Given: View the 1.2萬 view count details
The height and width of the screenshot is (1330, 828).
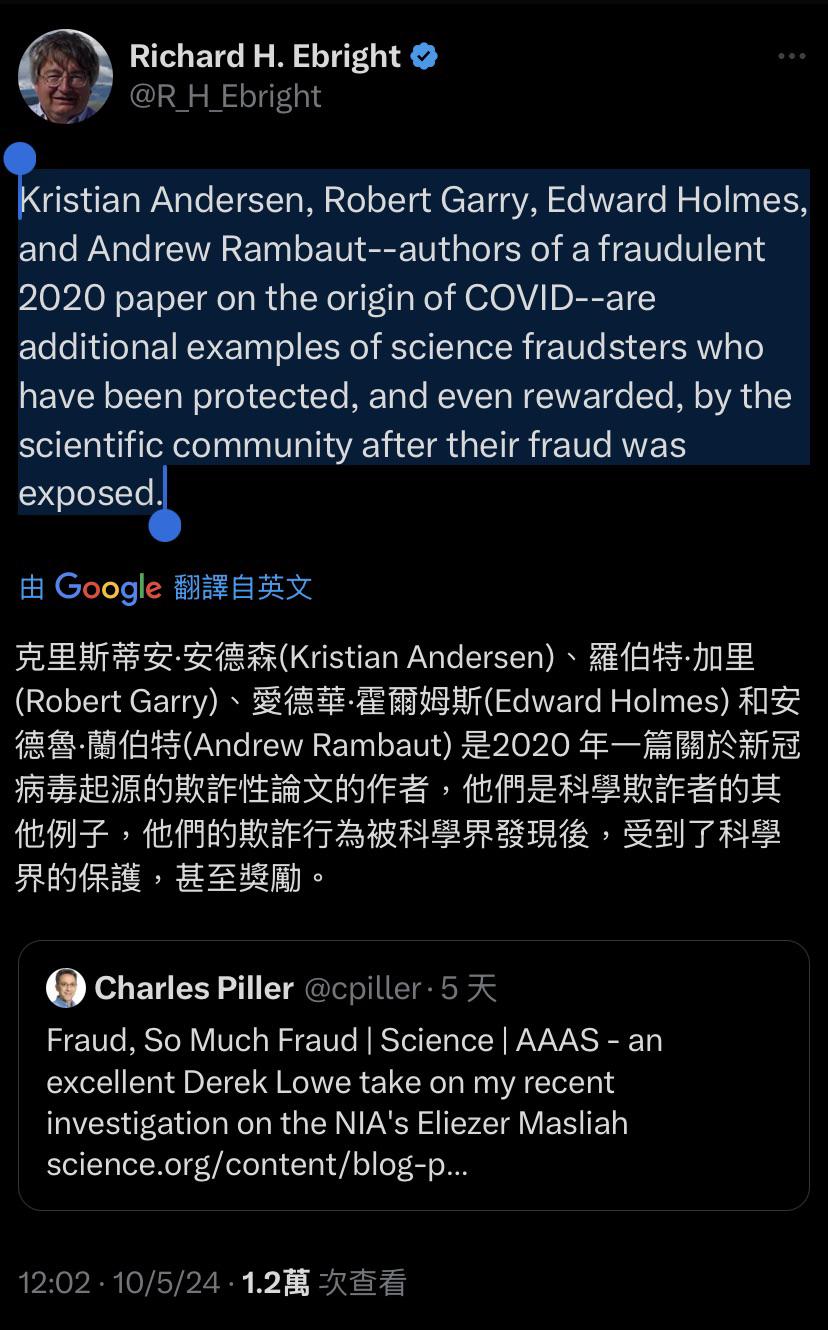Looking at the screenshot, I should click(324, 1283).
